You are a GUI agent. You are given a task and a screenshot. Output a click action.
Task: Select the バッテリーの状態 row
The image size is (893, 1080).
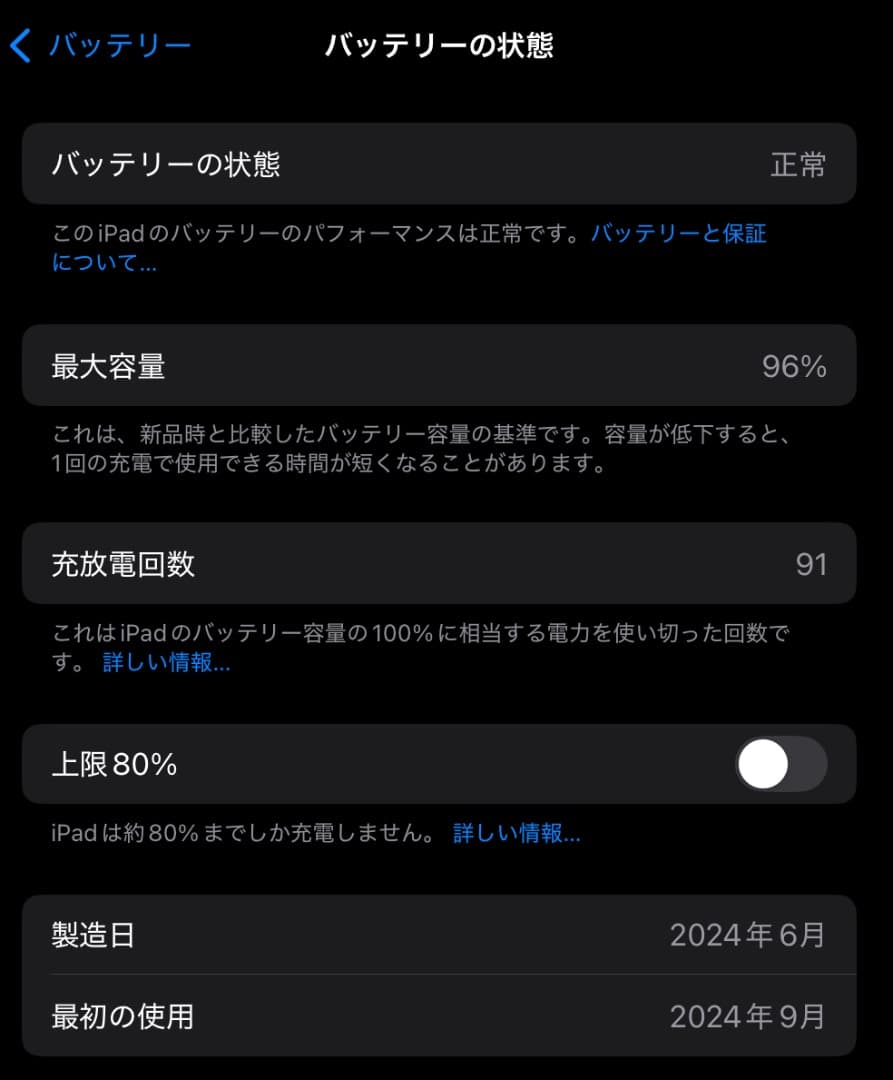click(446, 165)
